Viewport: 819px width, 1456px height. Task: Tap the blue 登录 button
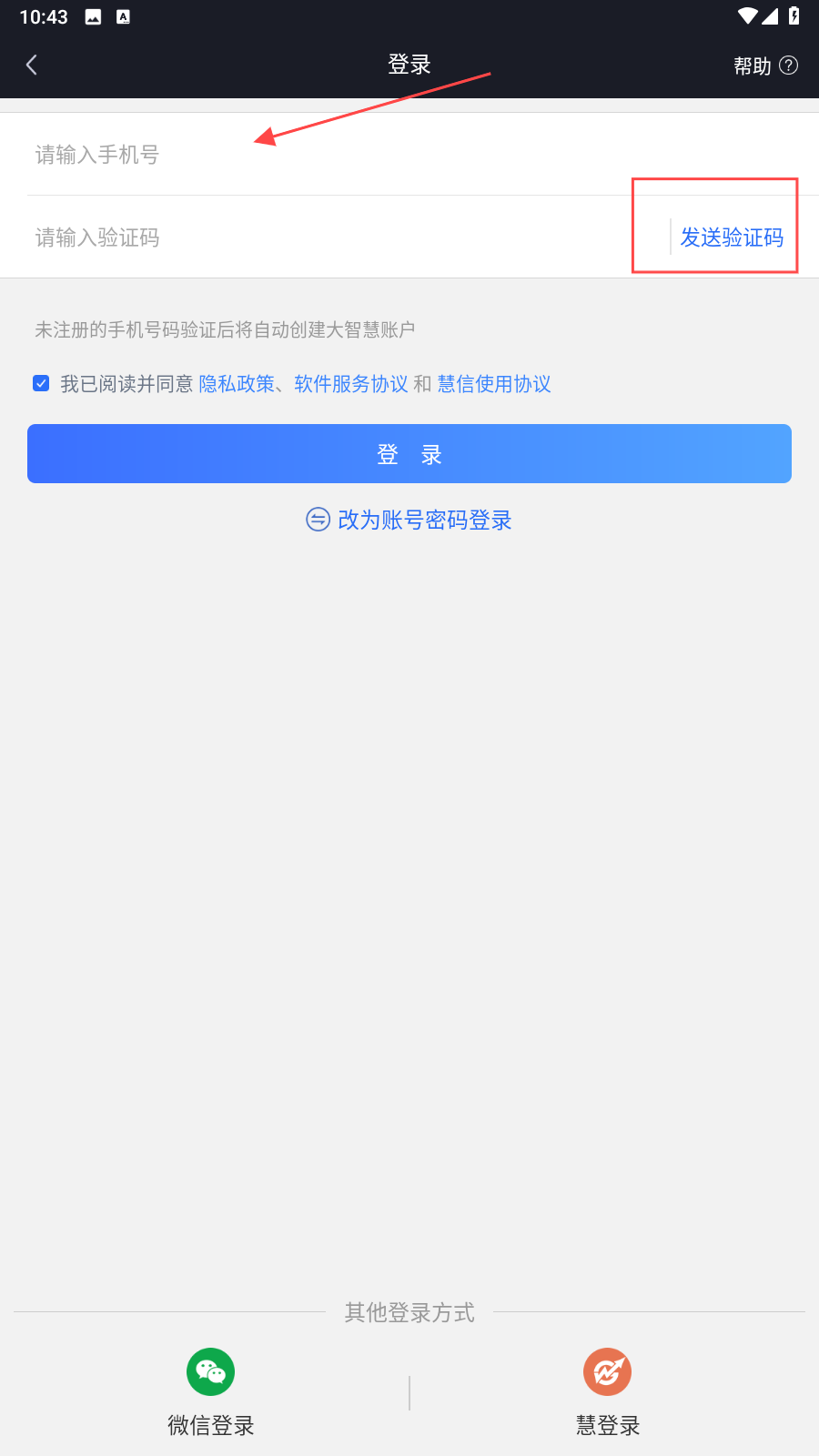pyautogui.click(x=409, y=454)
